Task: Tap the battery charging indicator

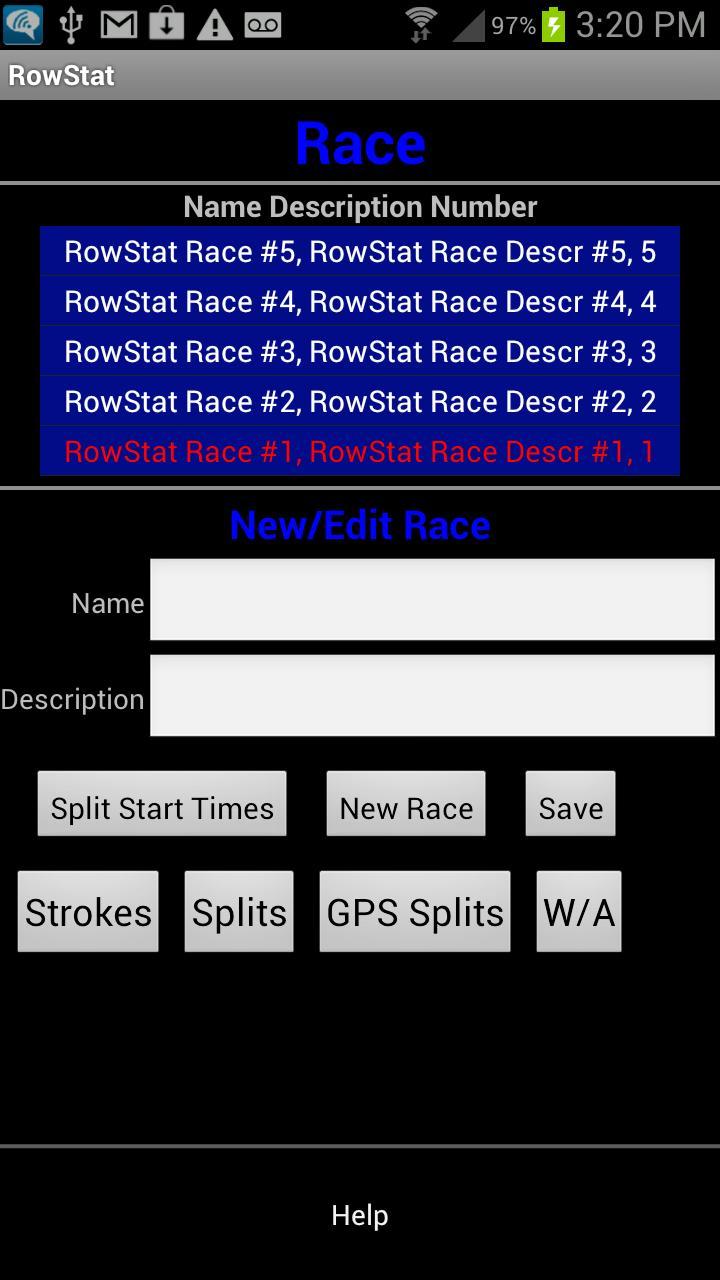Action: pyautogui.click(x=554, y=24)
